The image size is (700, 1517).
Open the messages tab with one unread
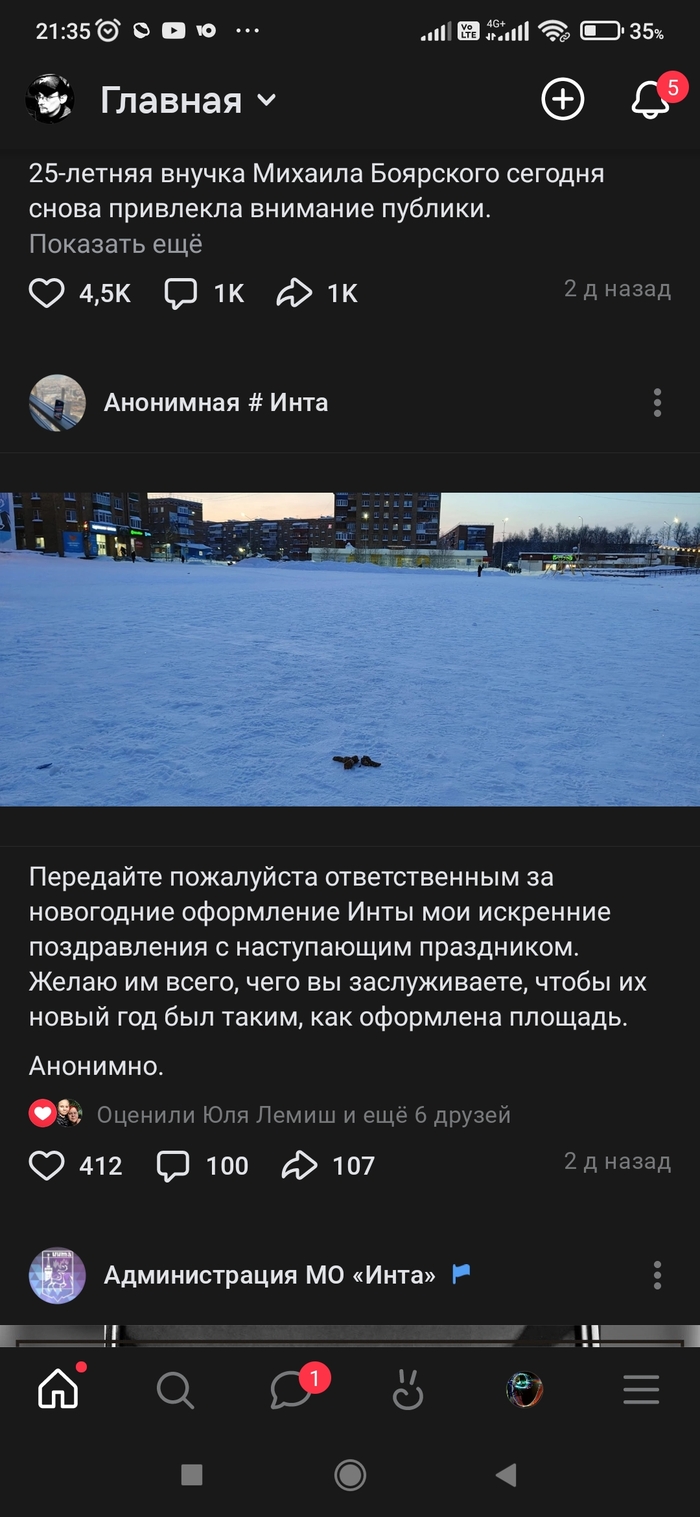(292, 1390)
